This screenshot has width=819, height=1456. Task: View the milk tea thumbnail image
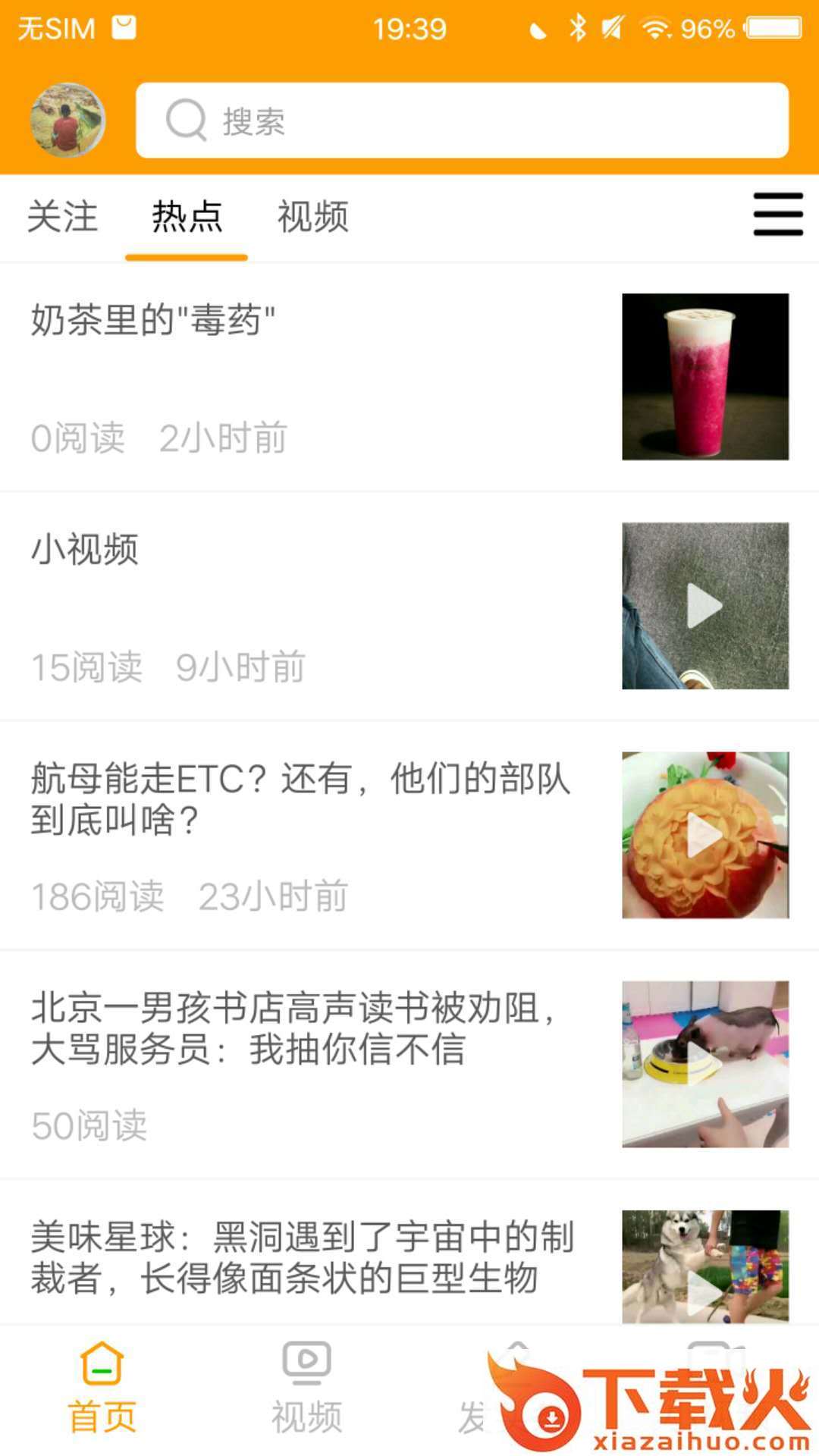(x=705, y=377)
